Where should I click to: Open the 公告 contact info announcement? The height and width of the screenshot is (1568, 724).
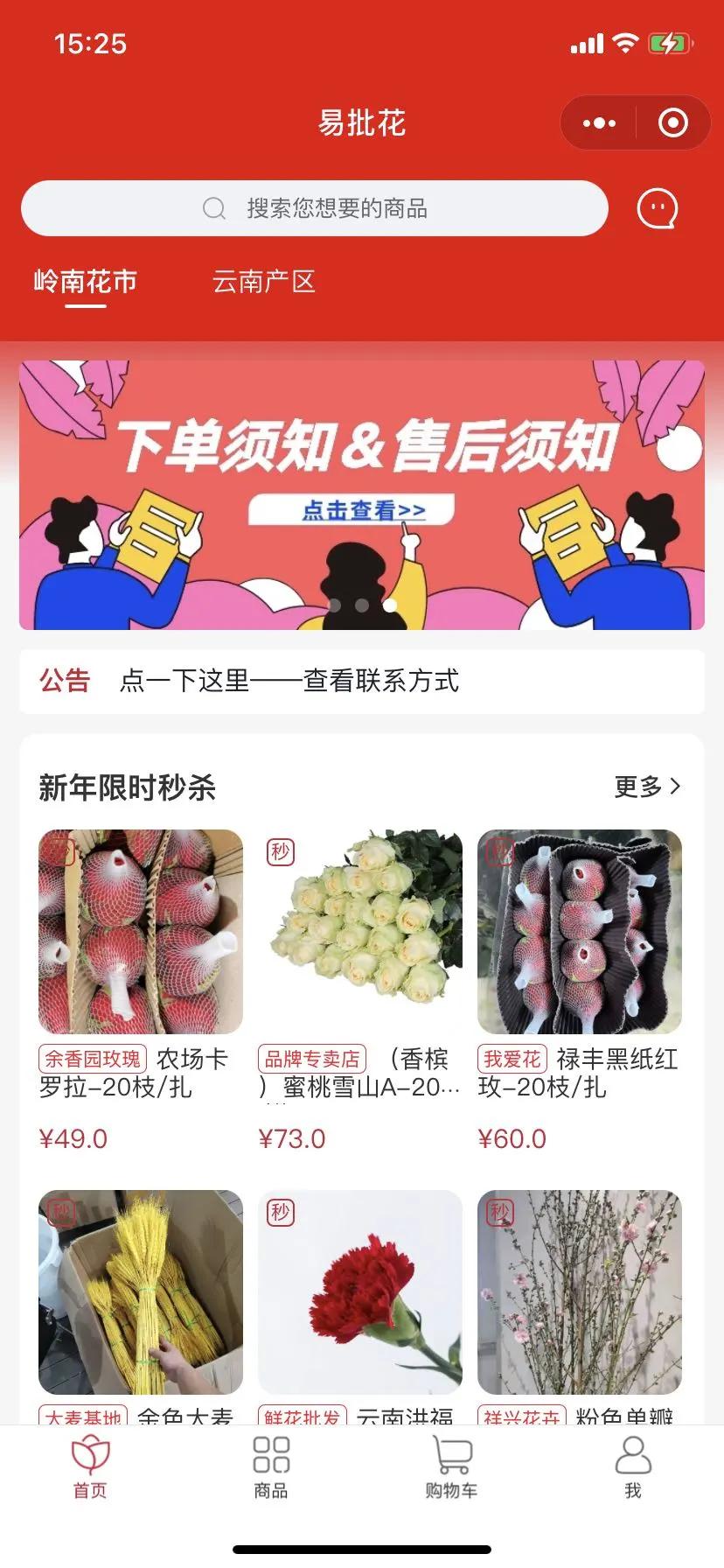click(289, 679)
